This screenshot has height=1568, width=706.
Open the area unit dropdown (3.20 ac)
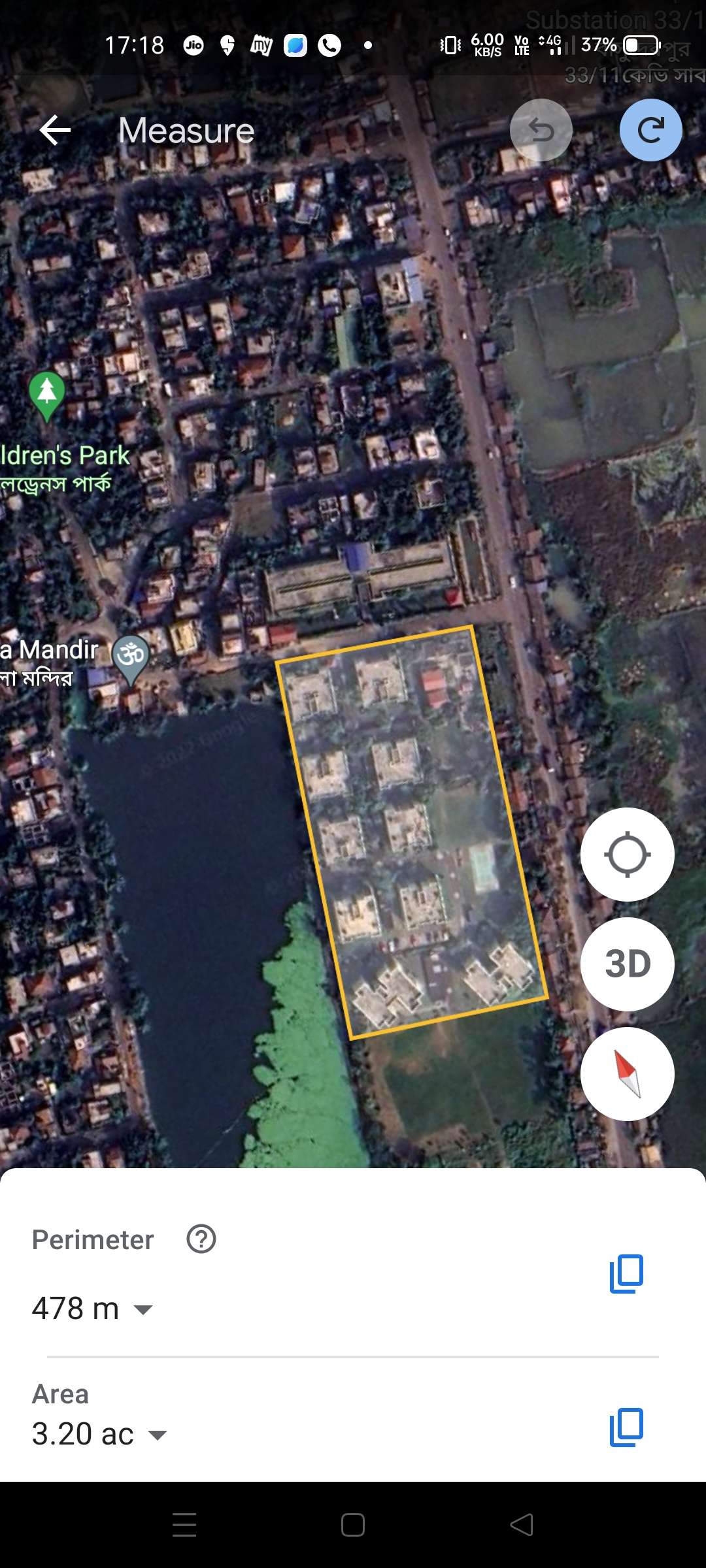coord(99,1434)
